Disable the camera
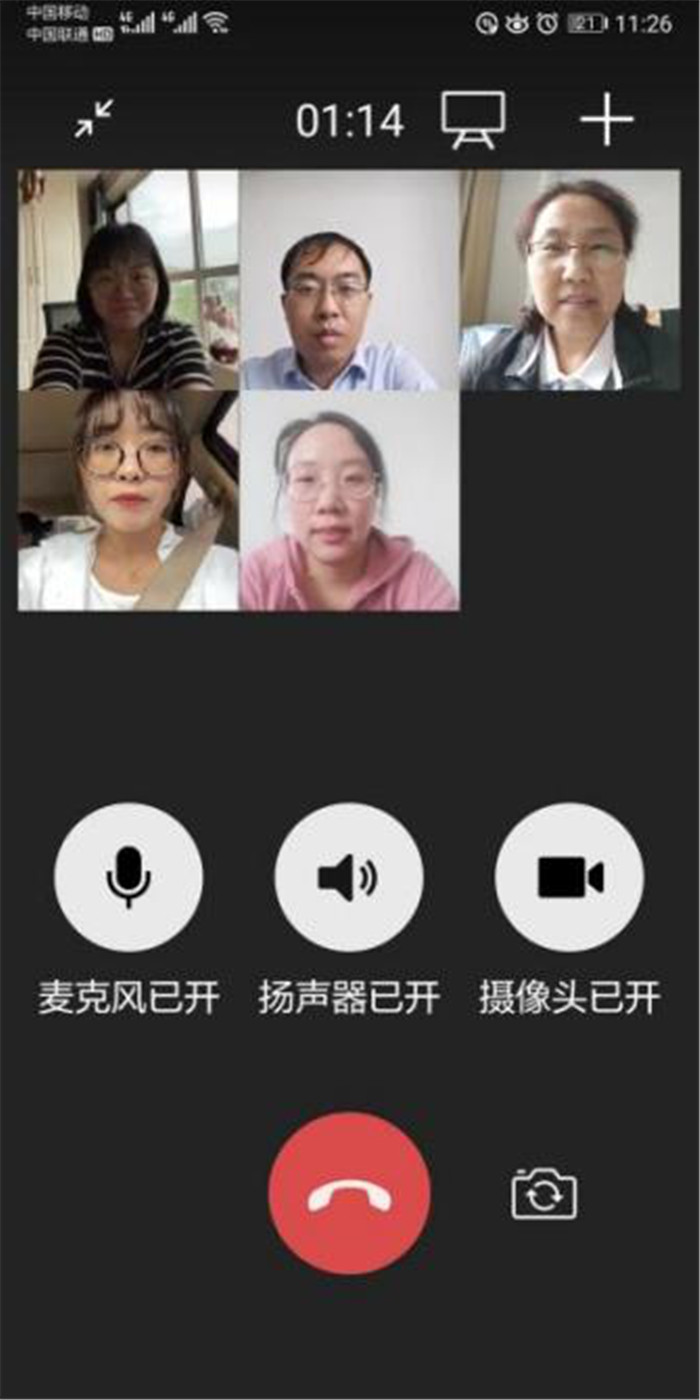The height and width of the screenshot is (1400, 700). click(x=569, y=877)
